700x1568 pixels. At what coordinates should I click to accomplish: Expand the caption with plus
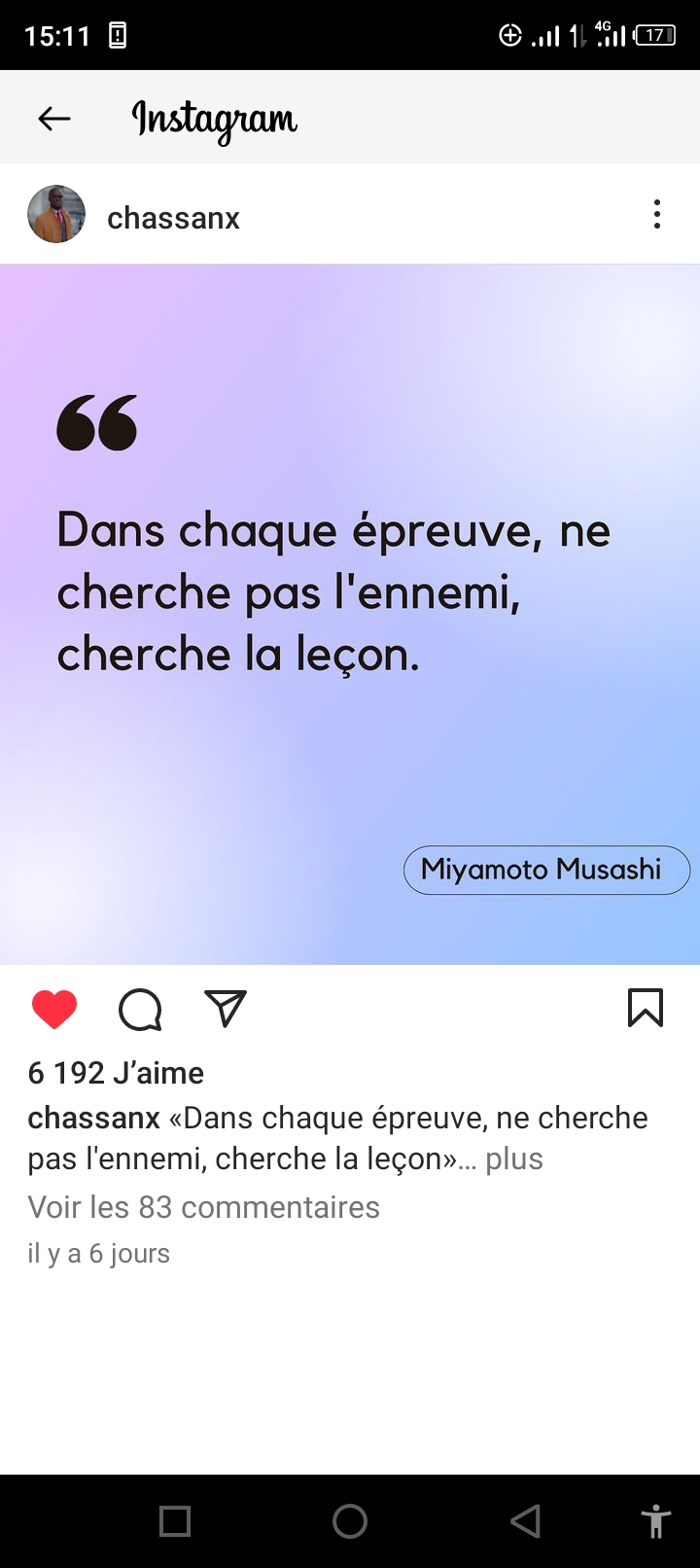(x=514, y=1158)
